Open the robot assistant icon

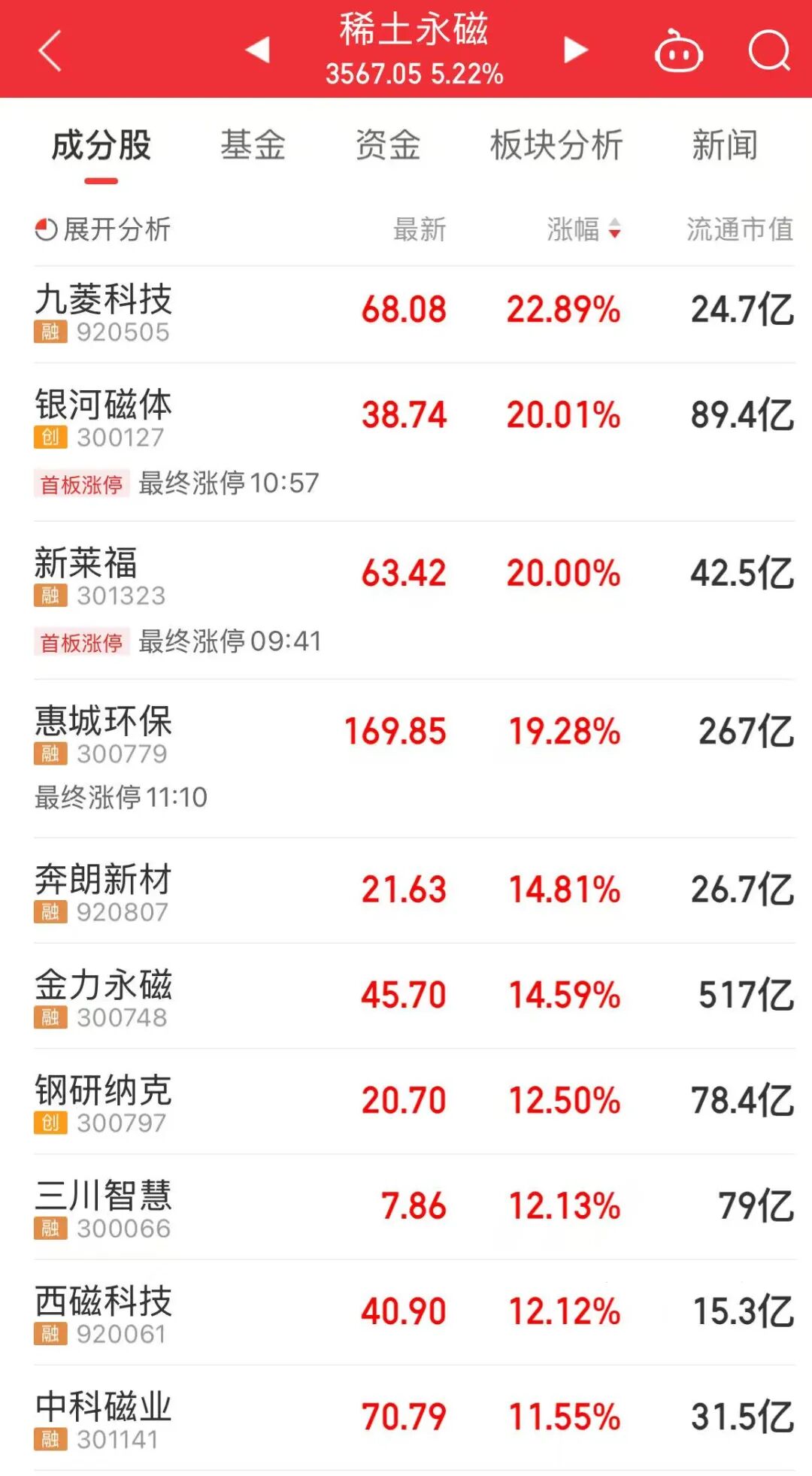(679, 51)
